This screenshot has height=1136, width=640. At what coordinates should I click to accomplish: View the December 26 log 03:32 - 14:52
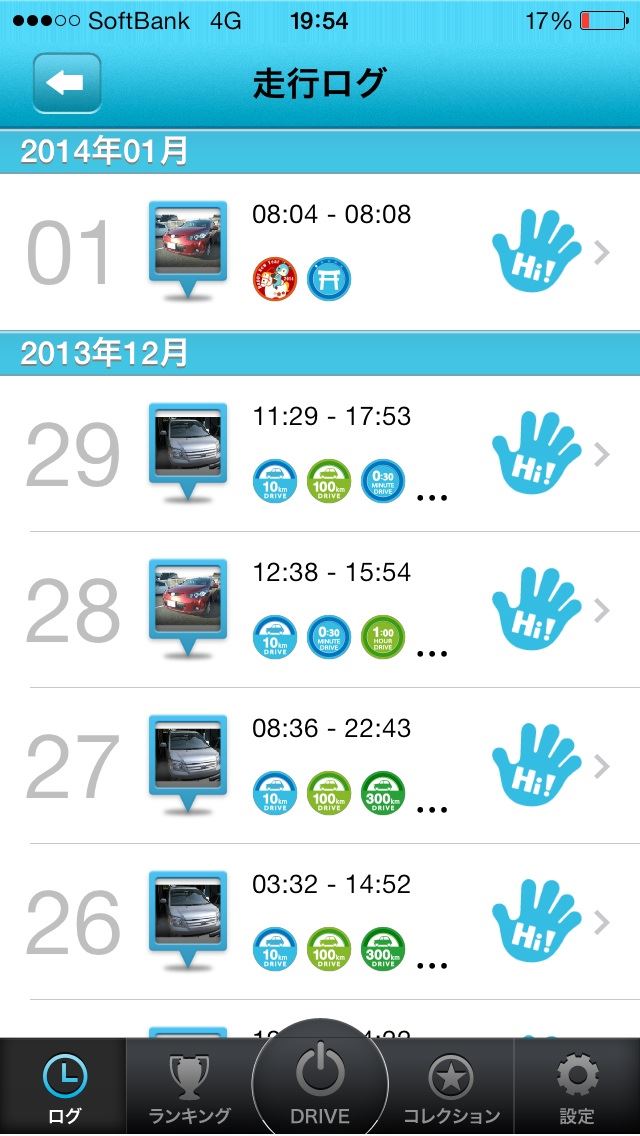tap(320, 922)
